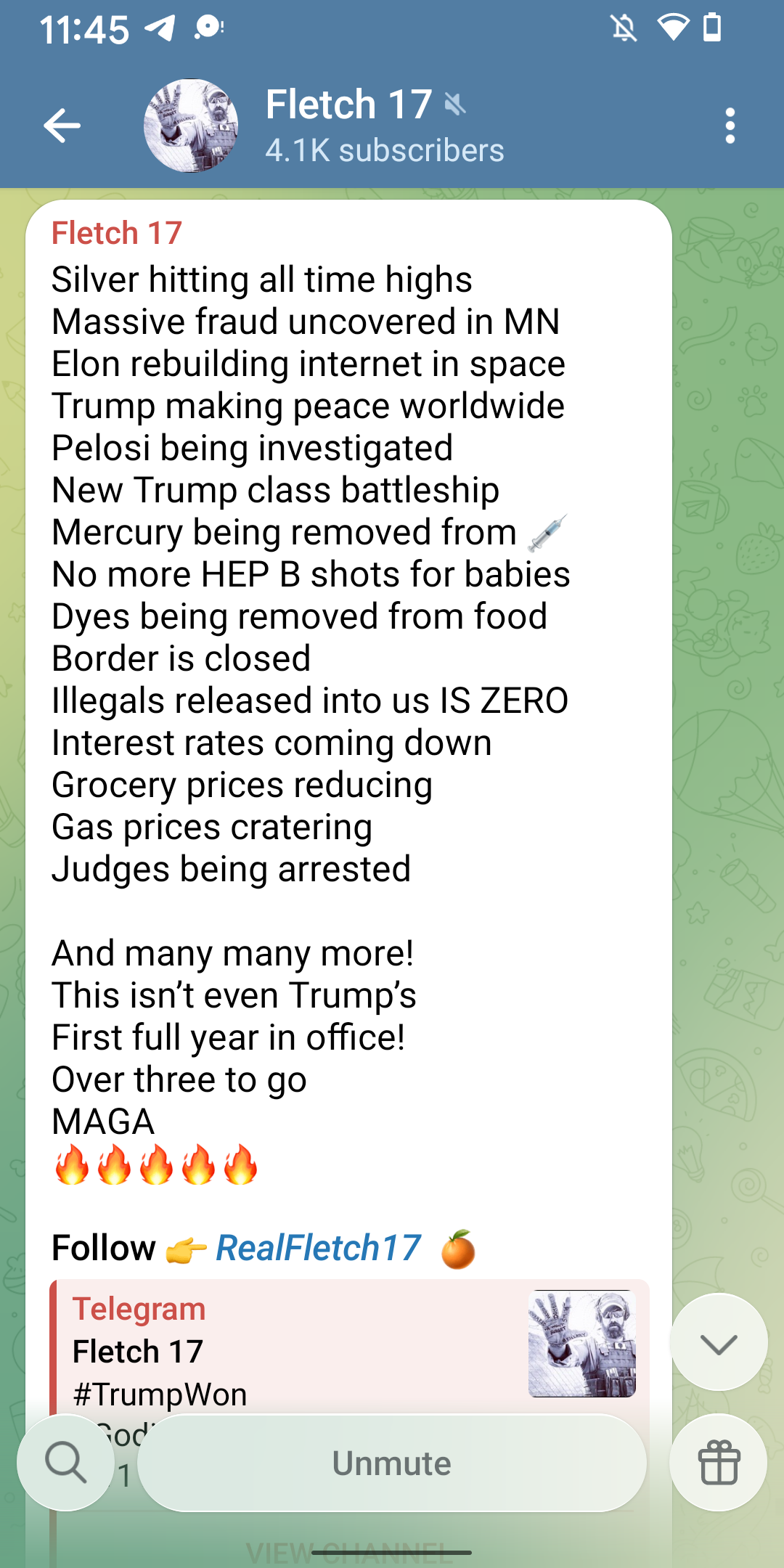Open the RealFletch17 link
This screenshot has height=1568, width=784.
pyautogui.click(x=318, y=1249)
